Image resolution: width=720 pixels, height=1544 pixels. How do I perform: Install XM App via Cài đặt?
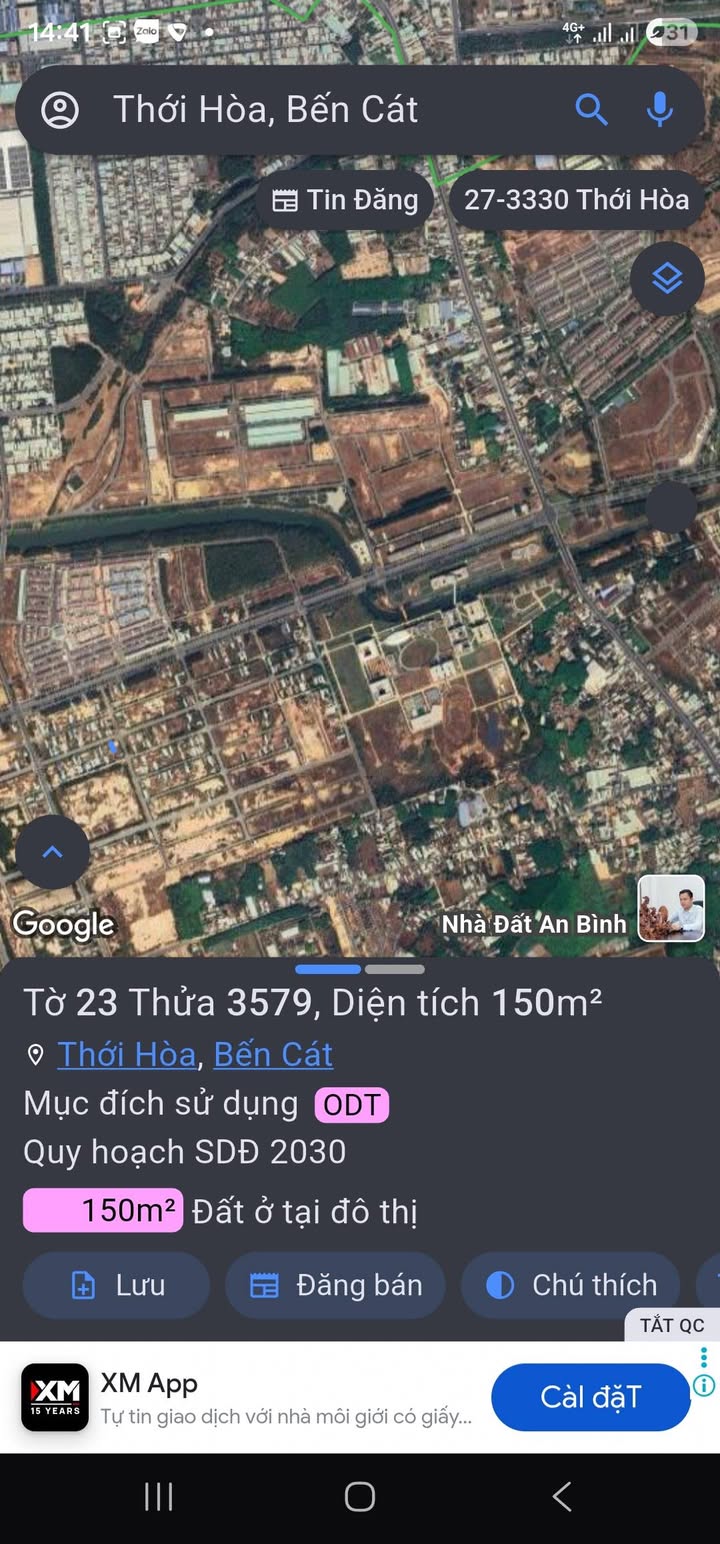click(590, 1397)
